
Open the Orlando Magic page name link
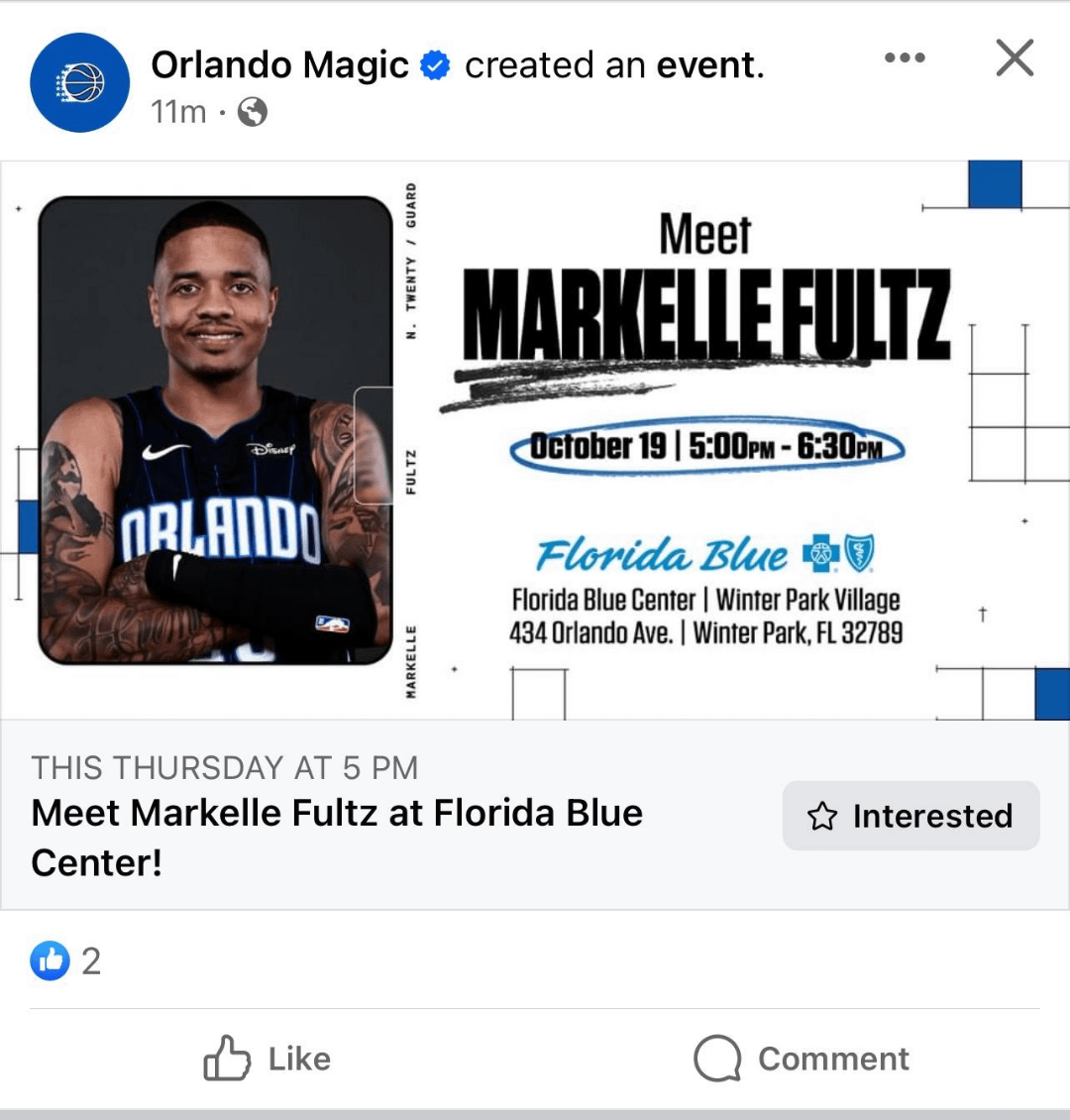(x=279, y=65)
